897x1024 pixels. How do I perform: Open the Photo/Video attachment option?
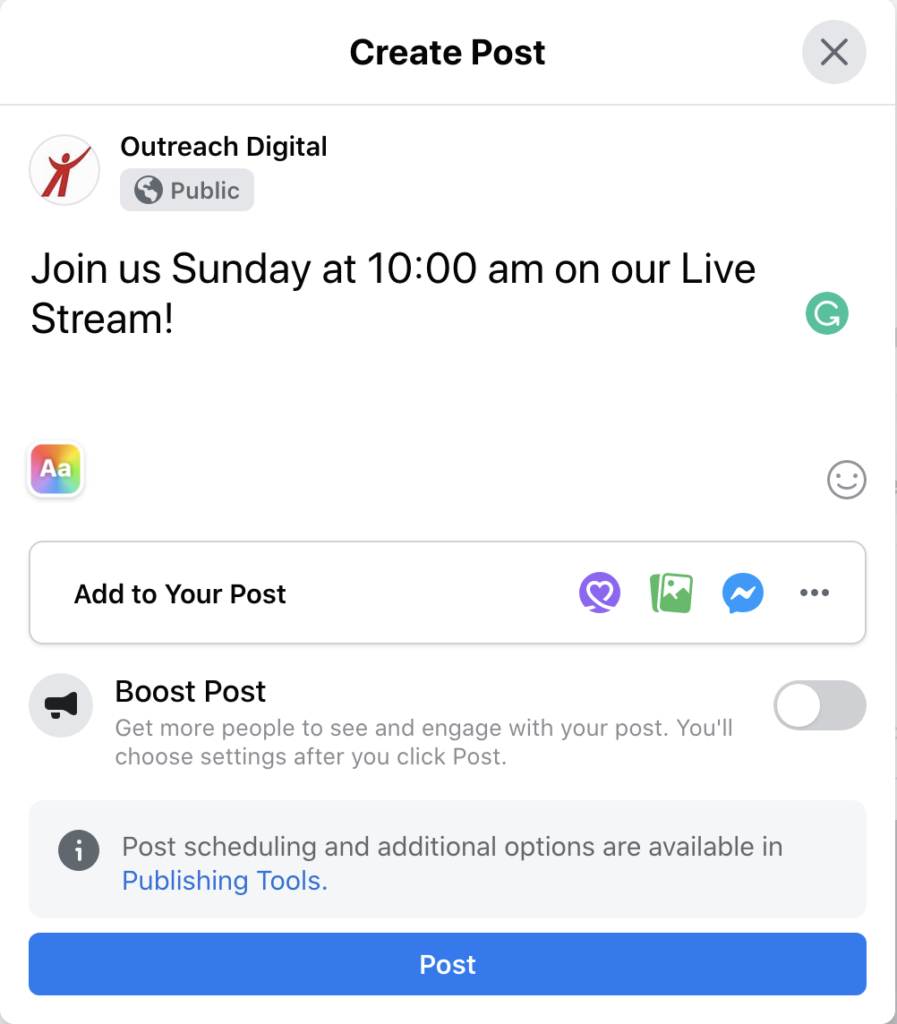[x=671, y=592]
